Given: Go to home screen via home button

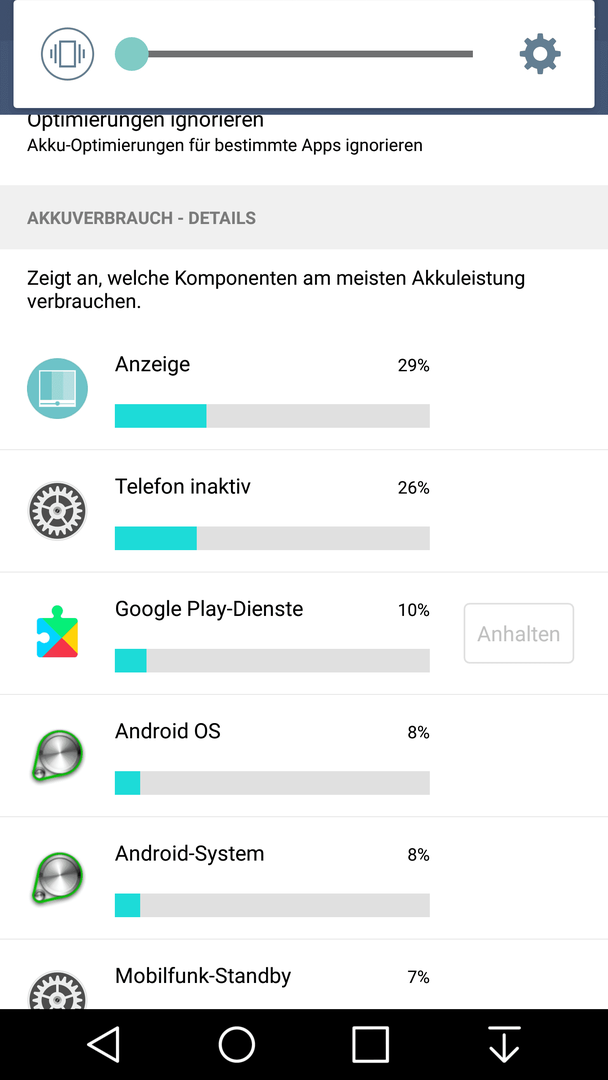Looking at the screenshot, I should (237, 1044).
